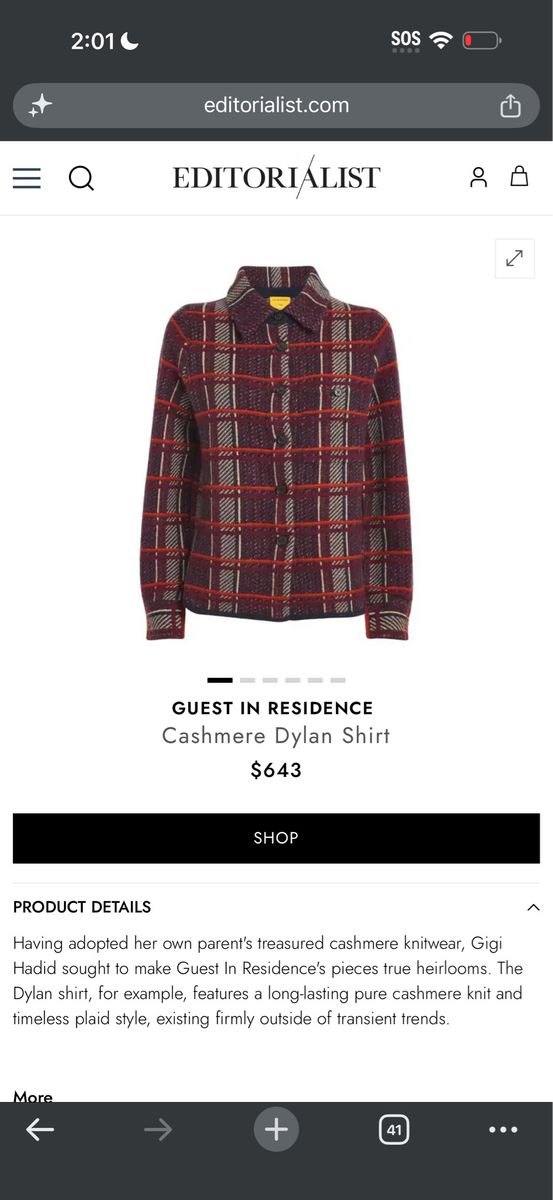Screen dimensions: 553x1200
Task: Share this page from the address bar
Action: coord(511,105)
